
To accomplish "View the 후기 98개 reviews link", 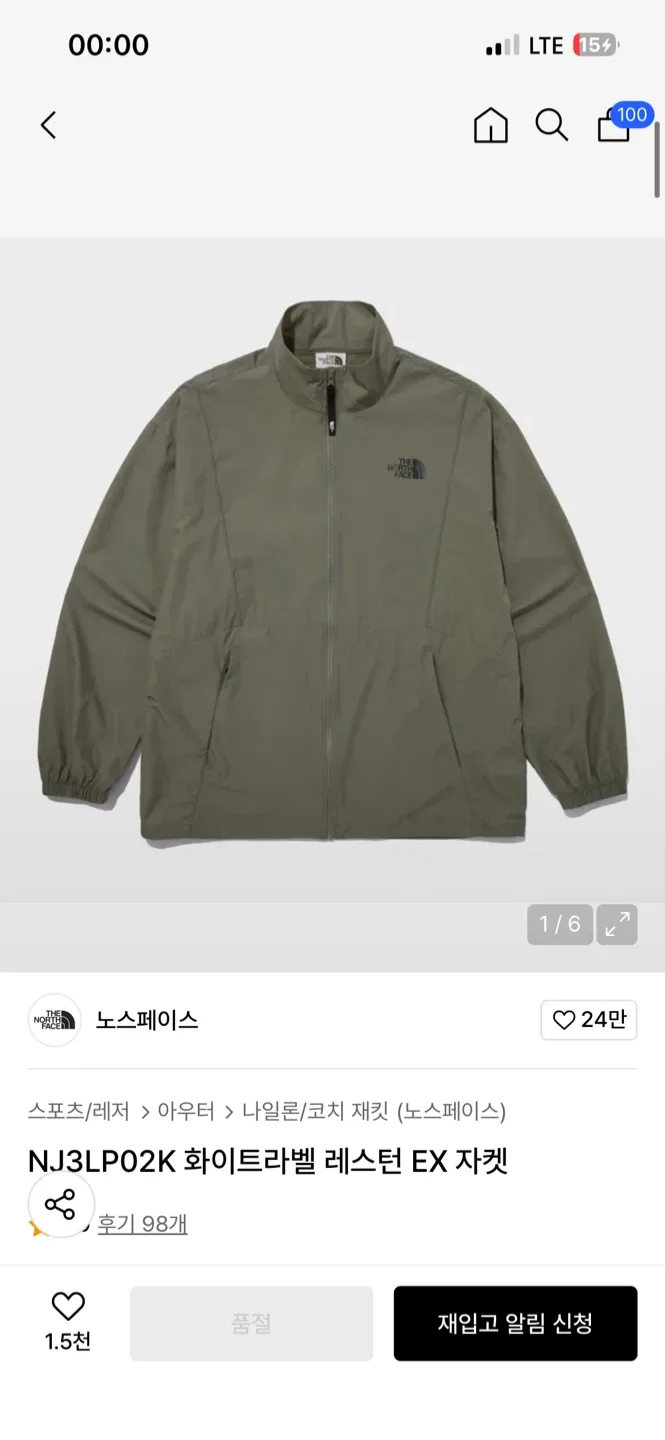I will (142, 1224).
